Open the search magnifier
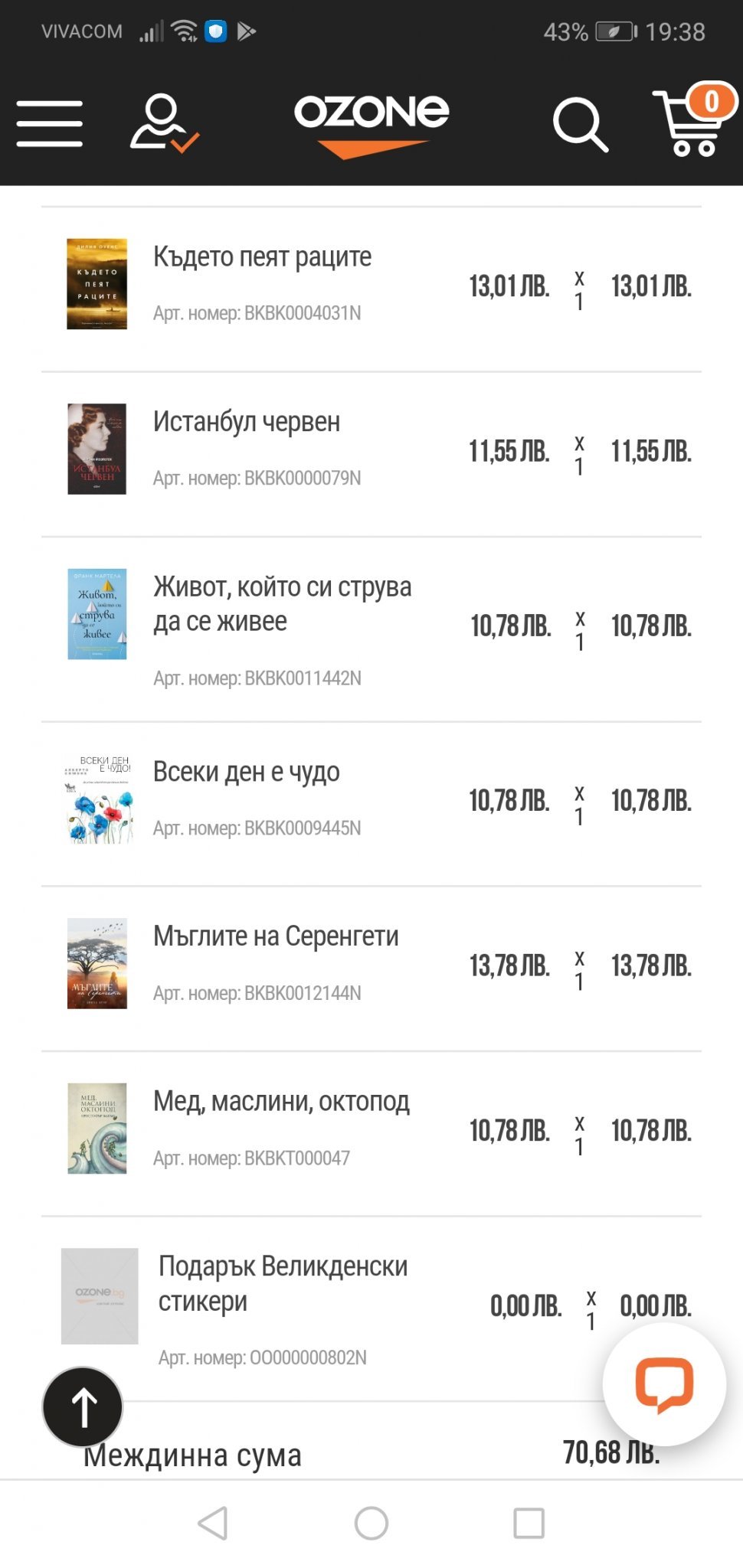 pyautogui.click(x=580, y=124)
